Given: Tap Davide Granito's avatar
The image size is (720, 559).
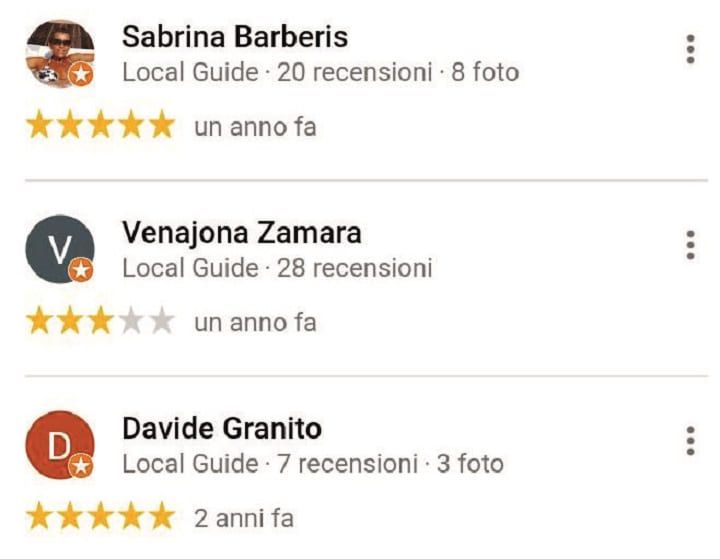Looking at the screenshot, I should tap(59, 445).
